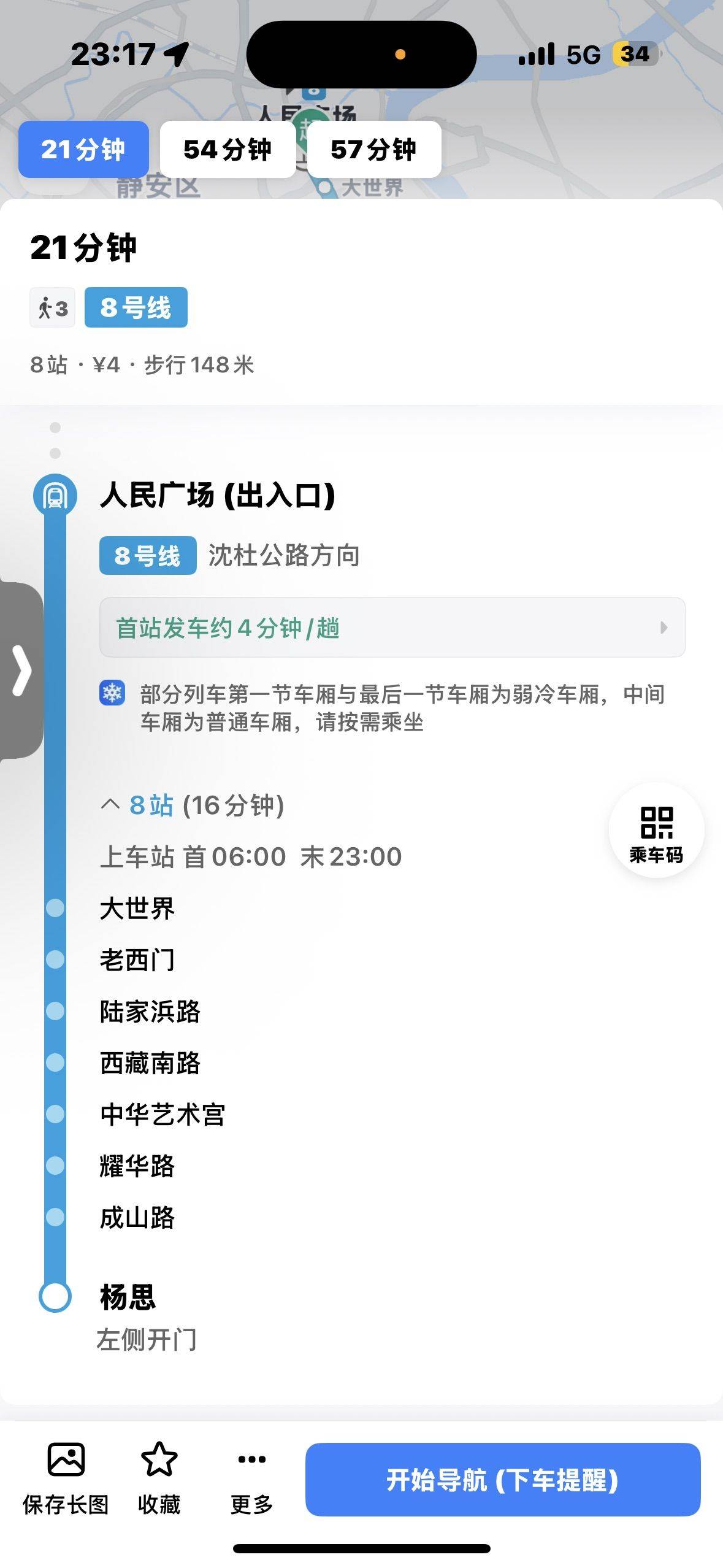The image size is (723, 1568).
Task: Open the 更多 options menu
Action: (x=251, y=1478)
